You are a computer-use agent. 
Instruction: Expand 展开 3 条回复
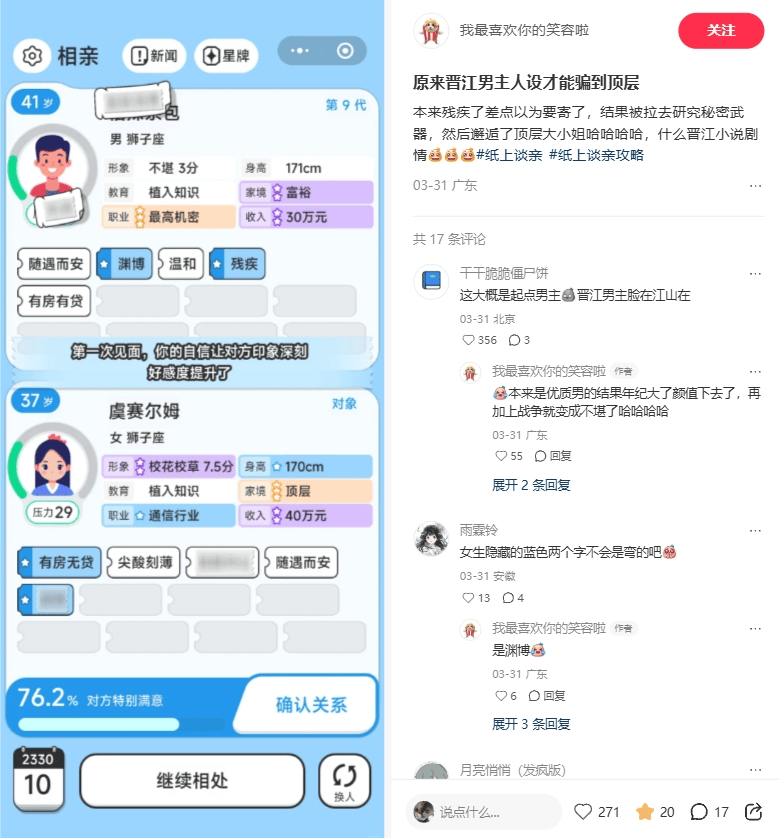(531, 724)
